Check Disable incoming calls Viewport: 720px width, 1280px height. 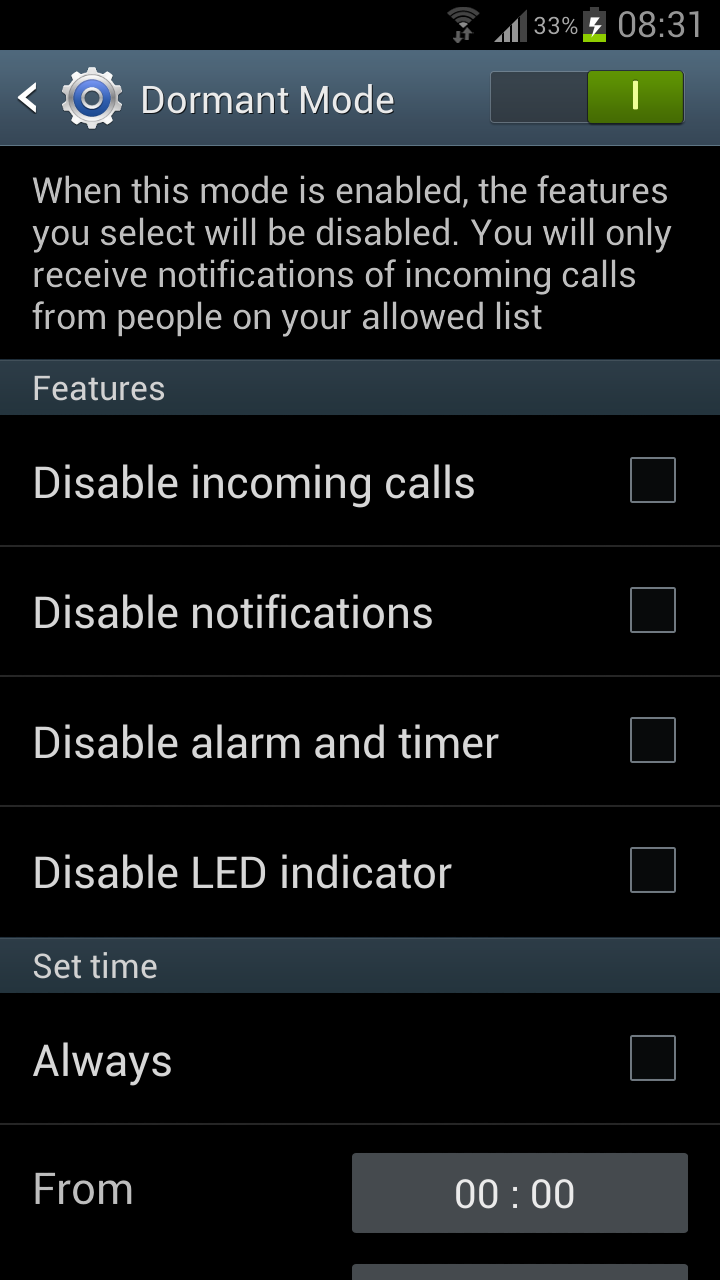(x=652, y=481)
